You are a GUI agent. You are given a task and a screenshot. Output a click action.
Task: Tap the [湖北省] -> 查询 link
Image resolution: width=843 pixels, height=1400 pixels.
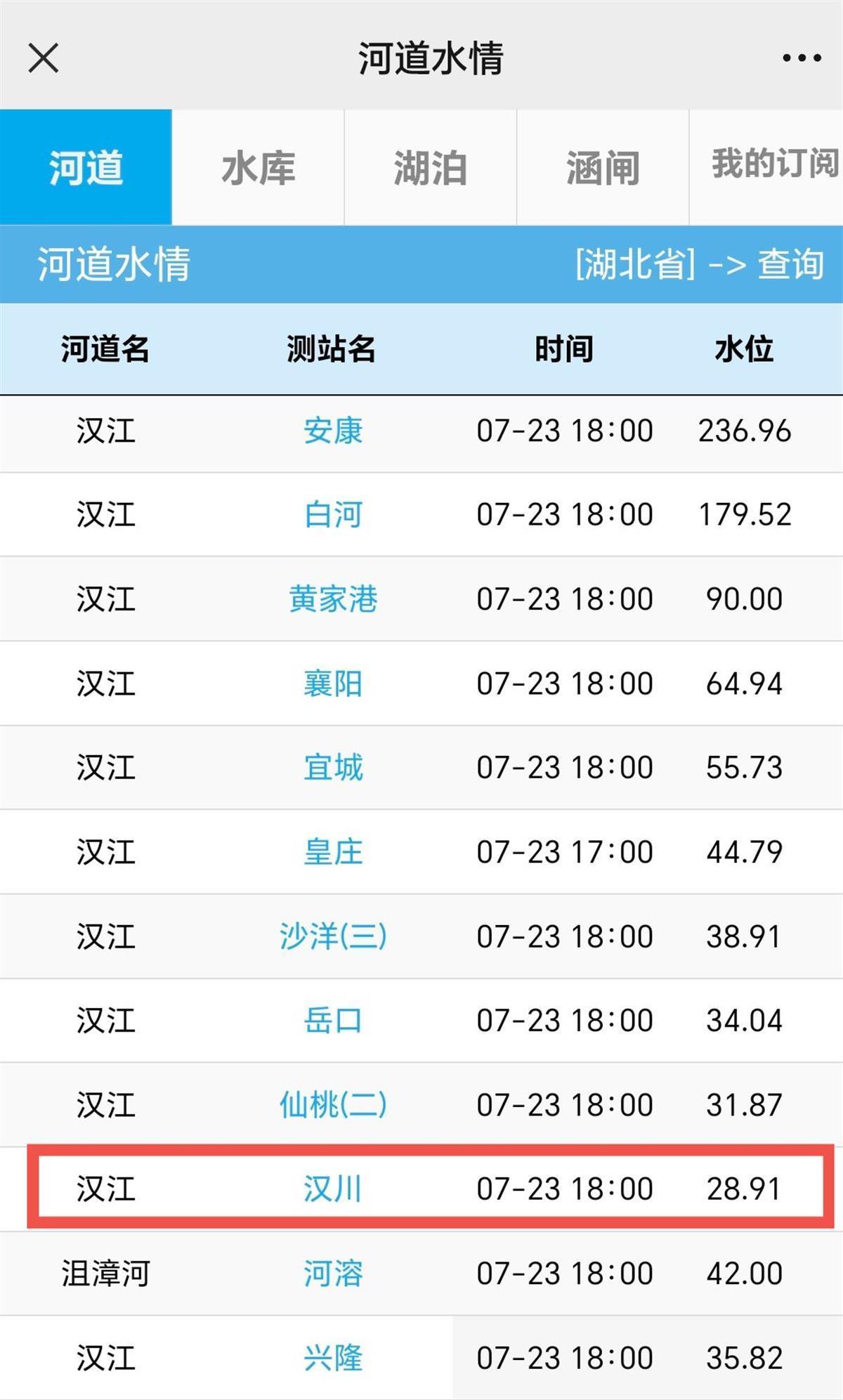699,265
